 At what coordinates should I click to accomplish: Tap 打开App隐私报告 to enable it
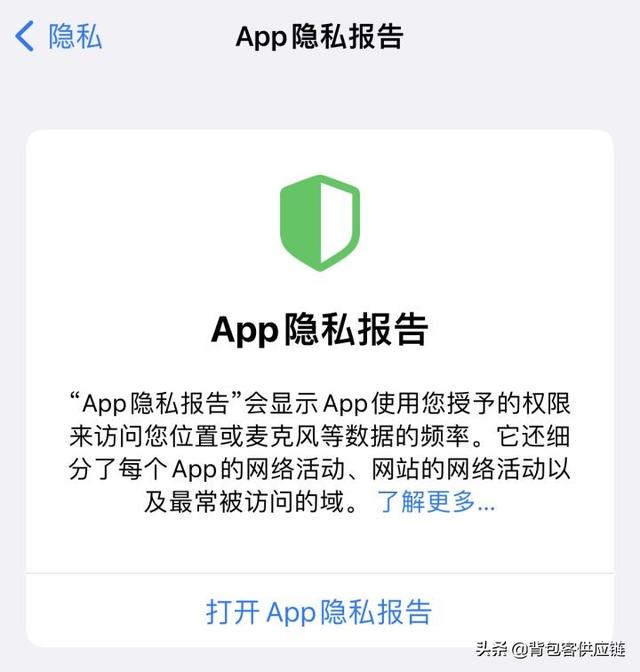click(x=319, y=611)
